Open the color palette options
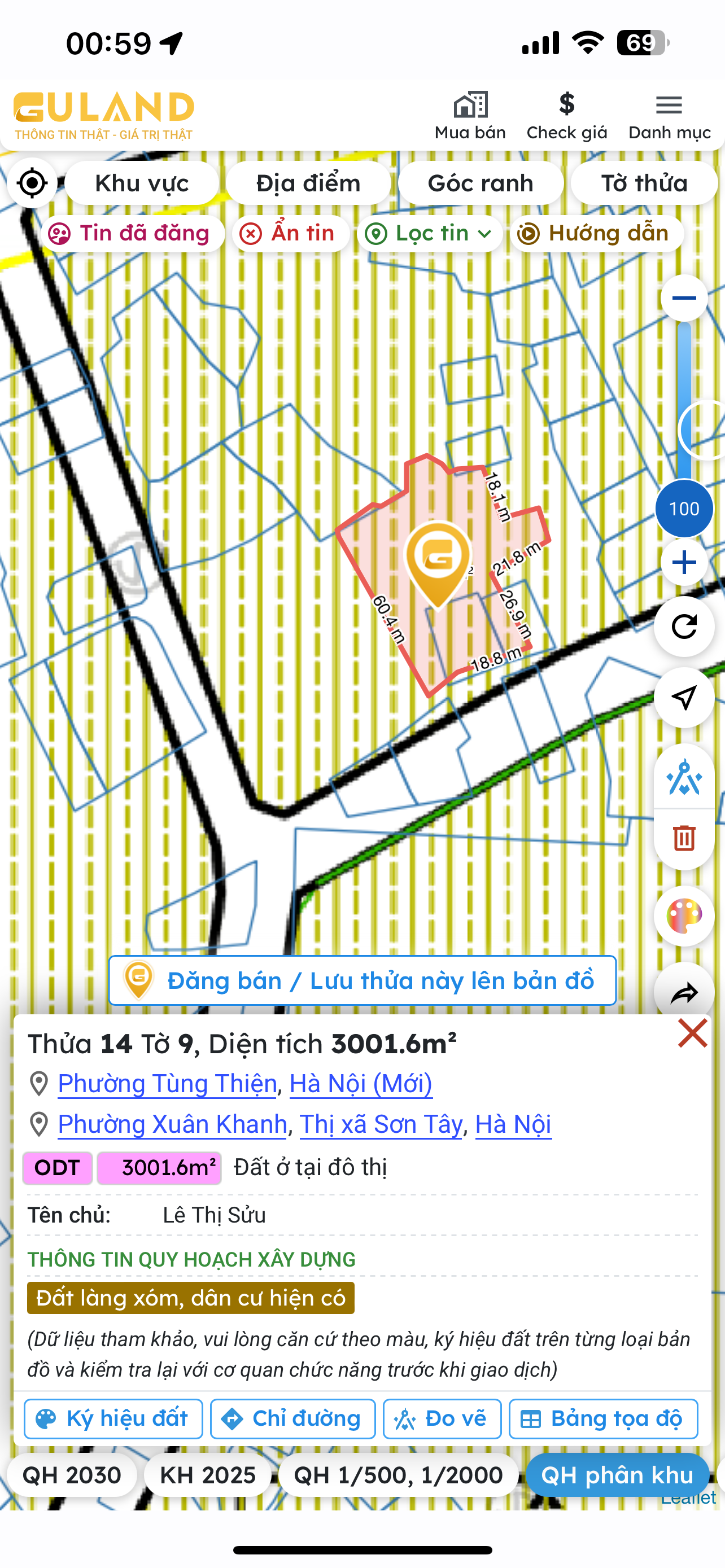725x1568 pixels. [684, 916]
